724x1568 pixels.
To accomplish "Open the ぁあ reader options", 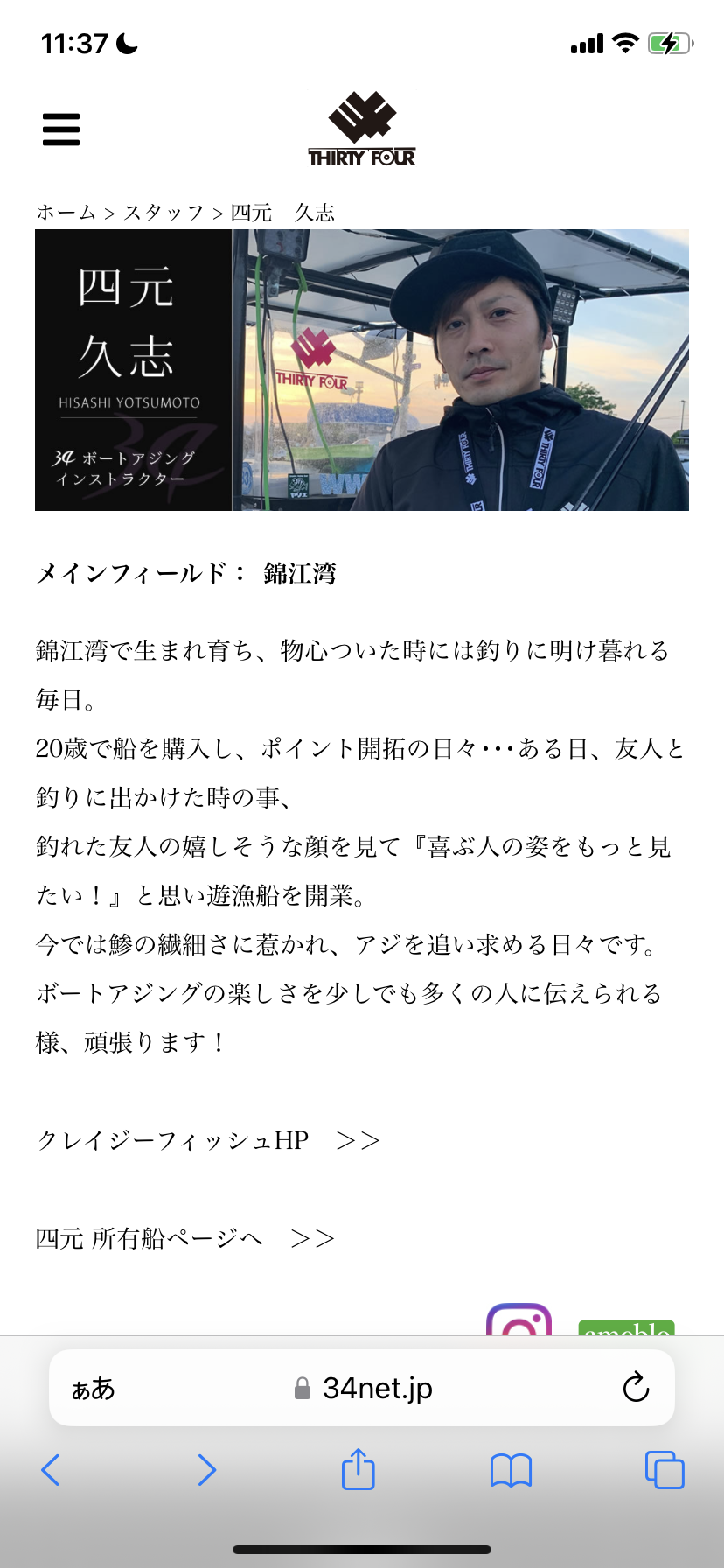I will tap(93, 1389).
